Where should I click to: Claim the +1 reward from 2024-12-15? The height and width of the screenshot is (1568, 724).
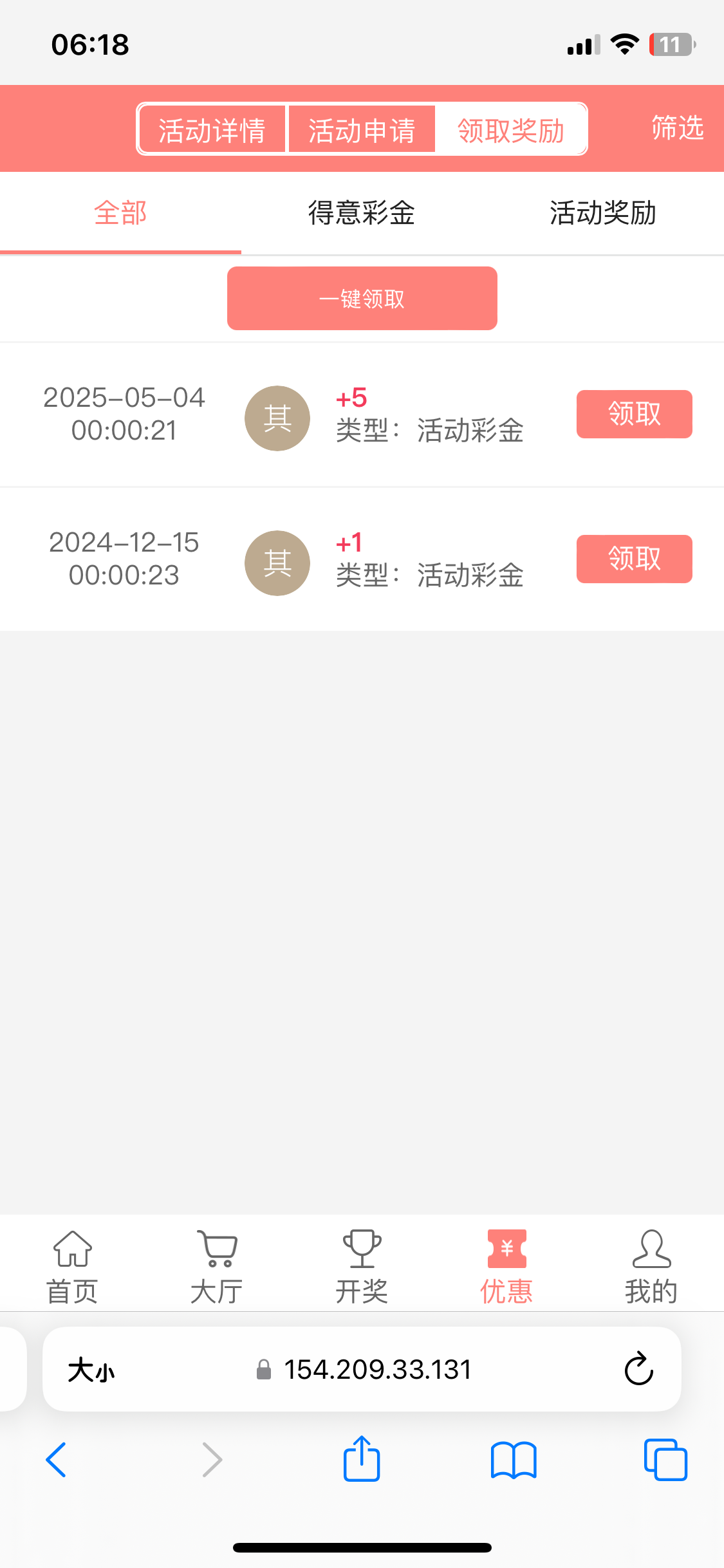coord(634,559)
